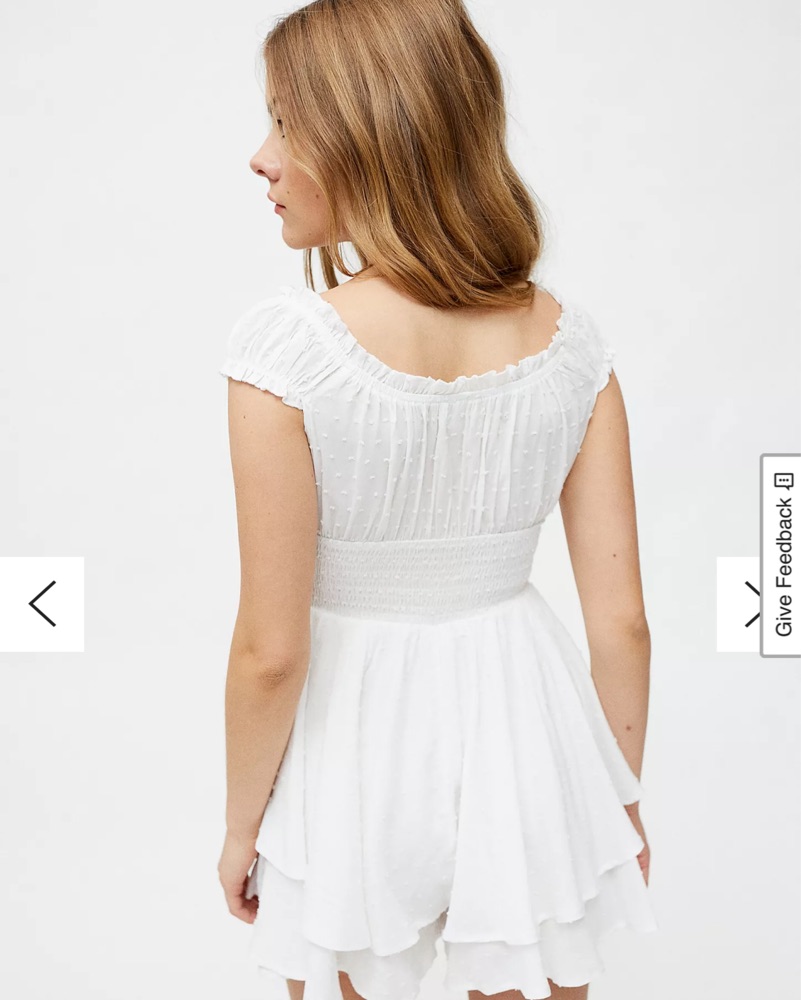Open the Give Feedback tab
Viewport: 801px width, 1000px height.
pos(781,555)
